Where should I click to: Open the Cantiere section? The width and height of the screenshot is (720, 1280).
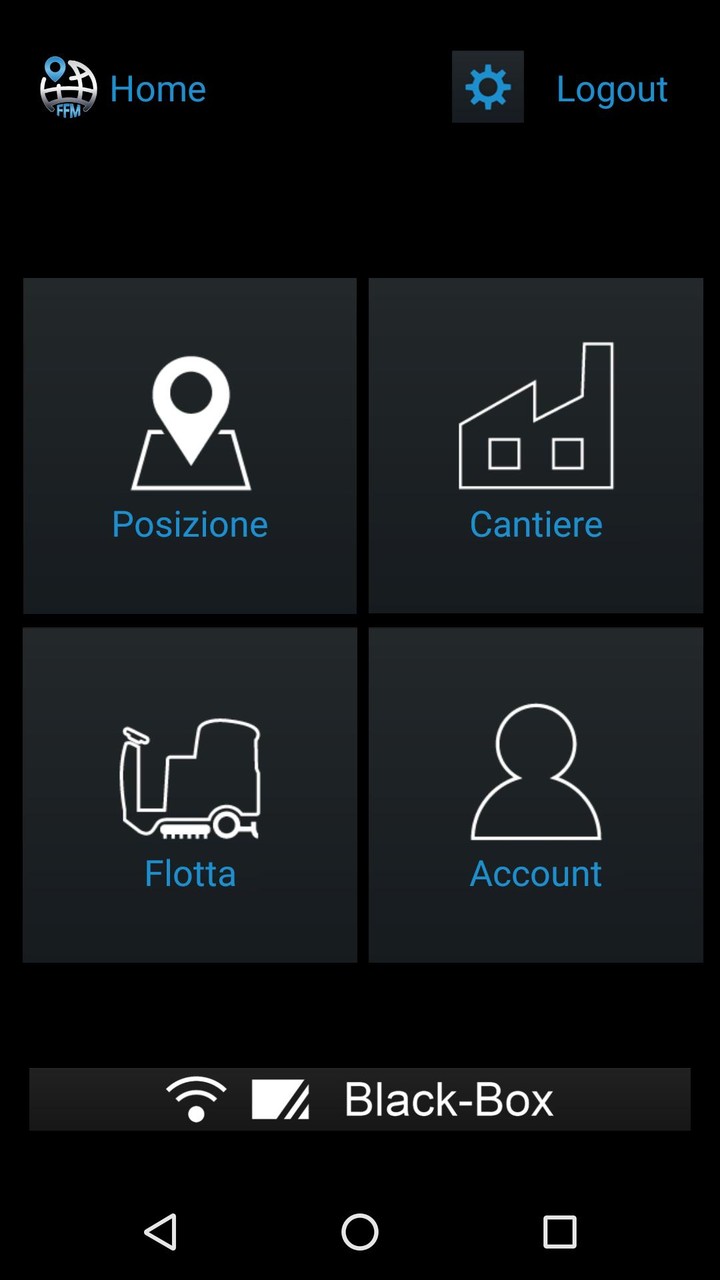click(x=535, y=445)
